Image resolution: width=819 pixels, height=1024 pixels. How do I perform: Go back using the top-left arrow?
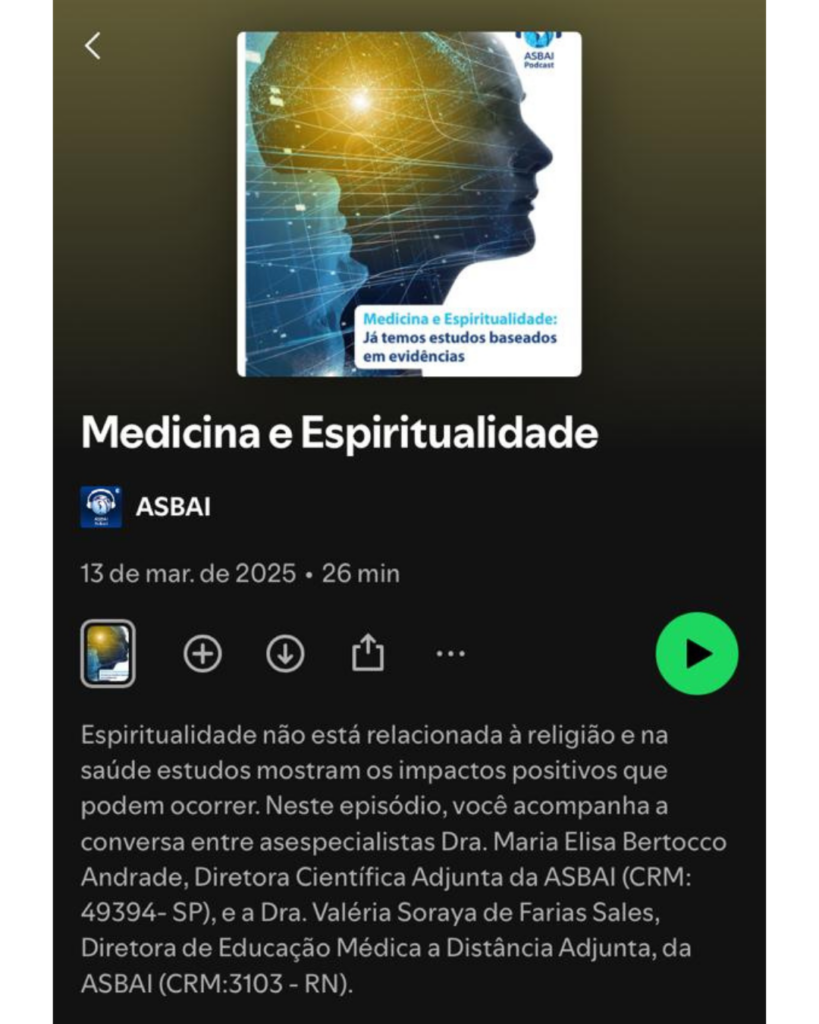pyautogui.click(x=93, y=46)
